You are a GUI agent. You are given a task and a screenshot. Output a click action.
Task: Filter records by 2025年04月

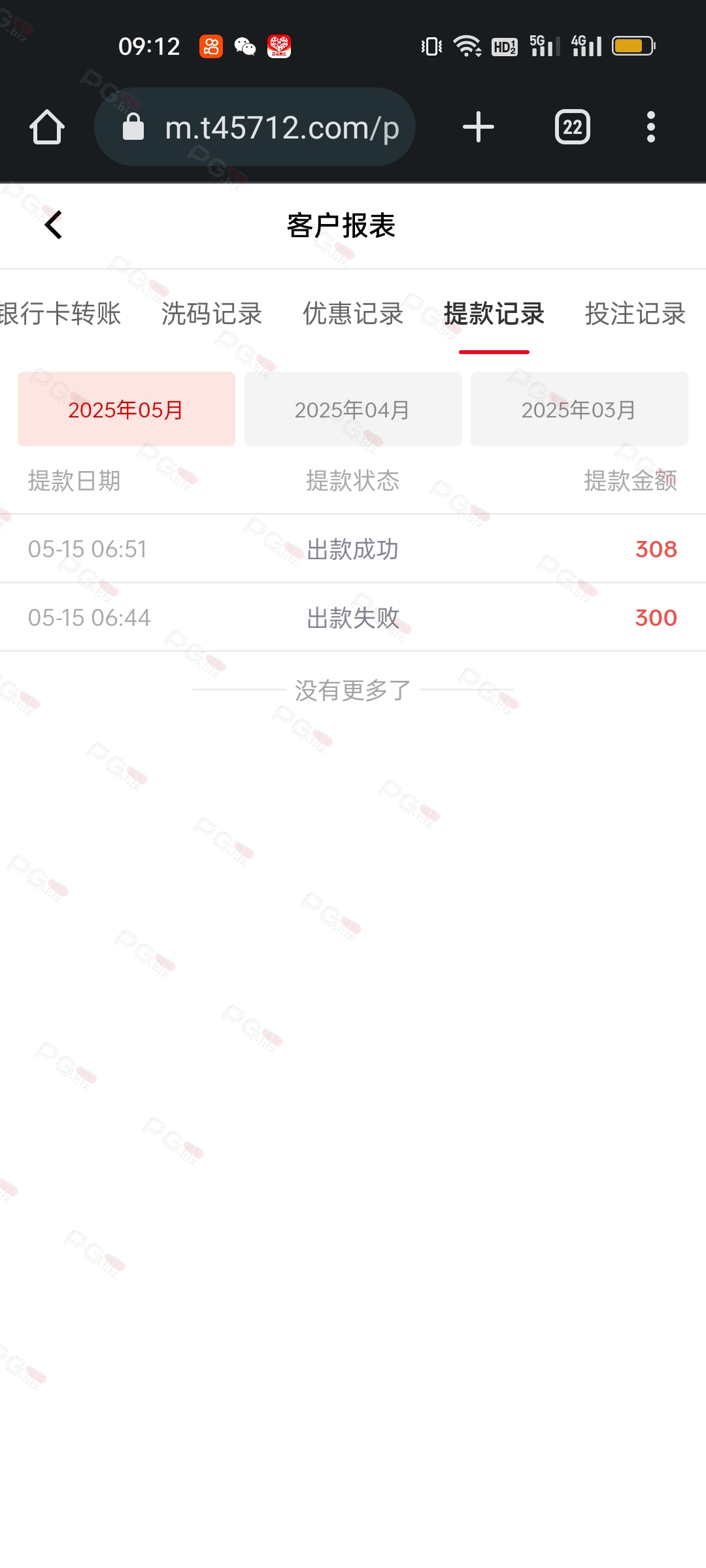click(x=353, y=409)
